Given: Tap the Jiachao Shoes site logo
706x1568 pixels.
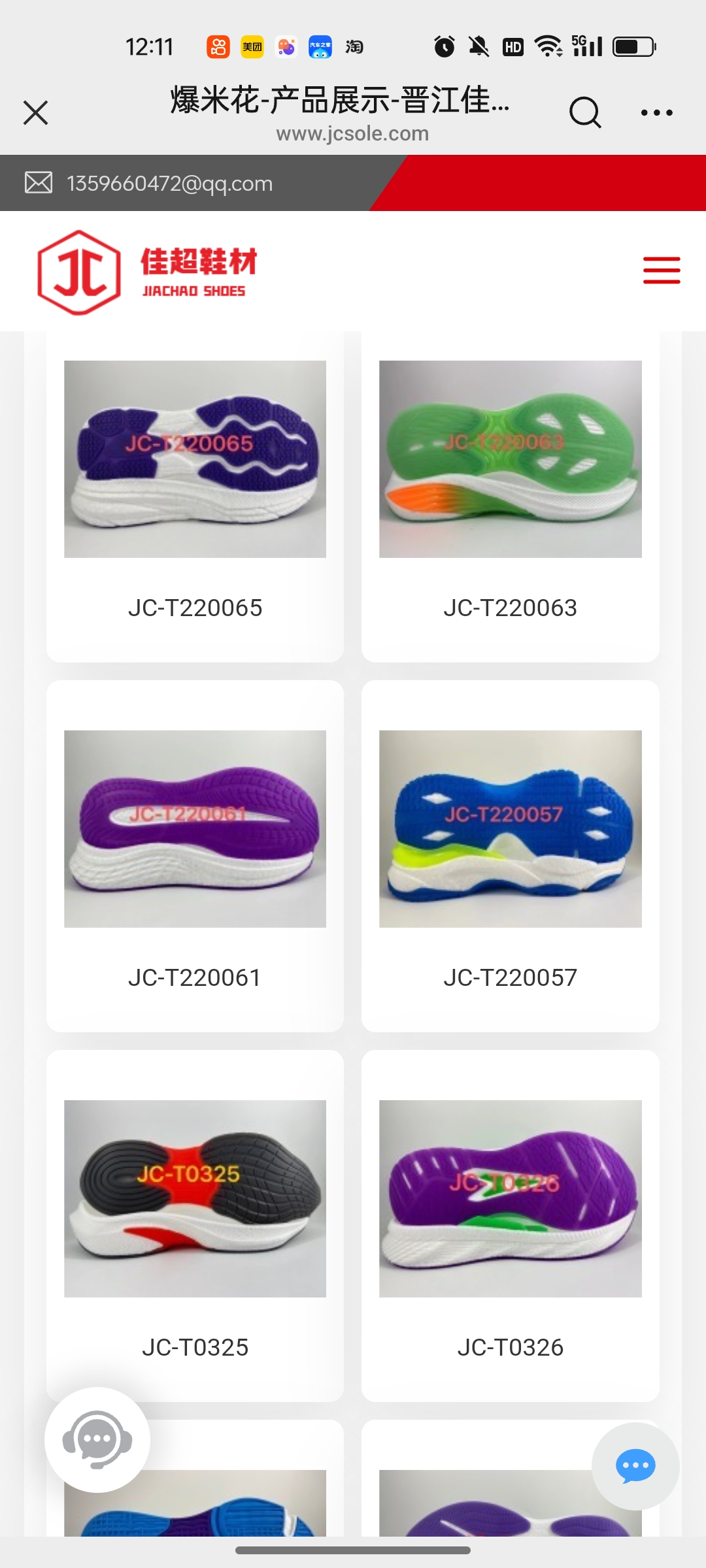Looking at the screenshot, I should (147, 272).
